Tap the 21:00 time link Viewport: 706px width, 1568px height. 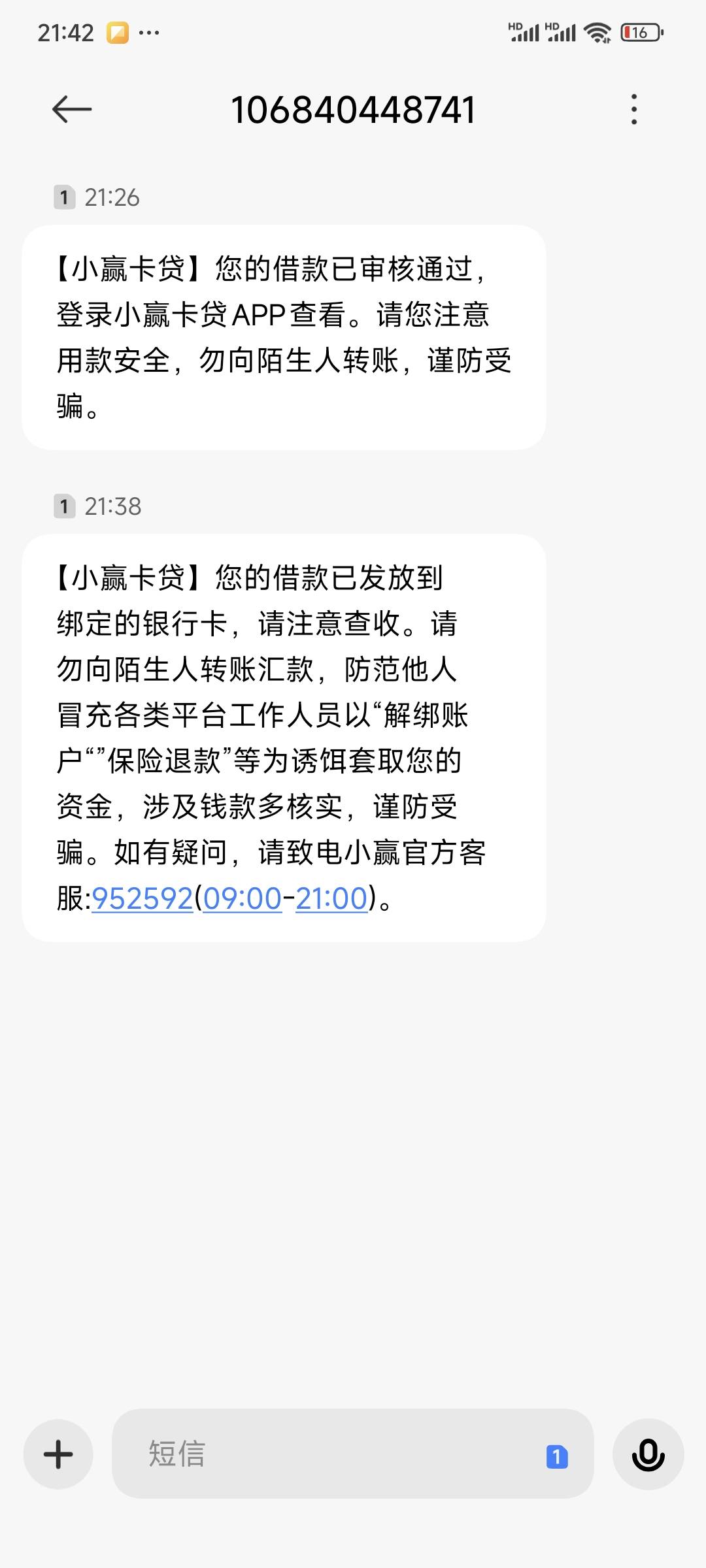coord(332,898)
